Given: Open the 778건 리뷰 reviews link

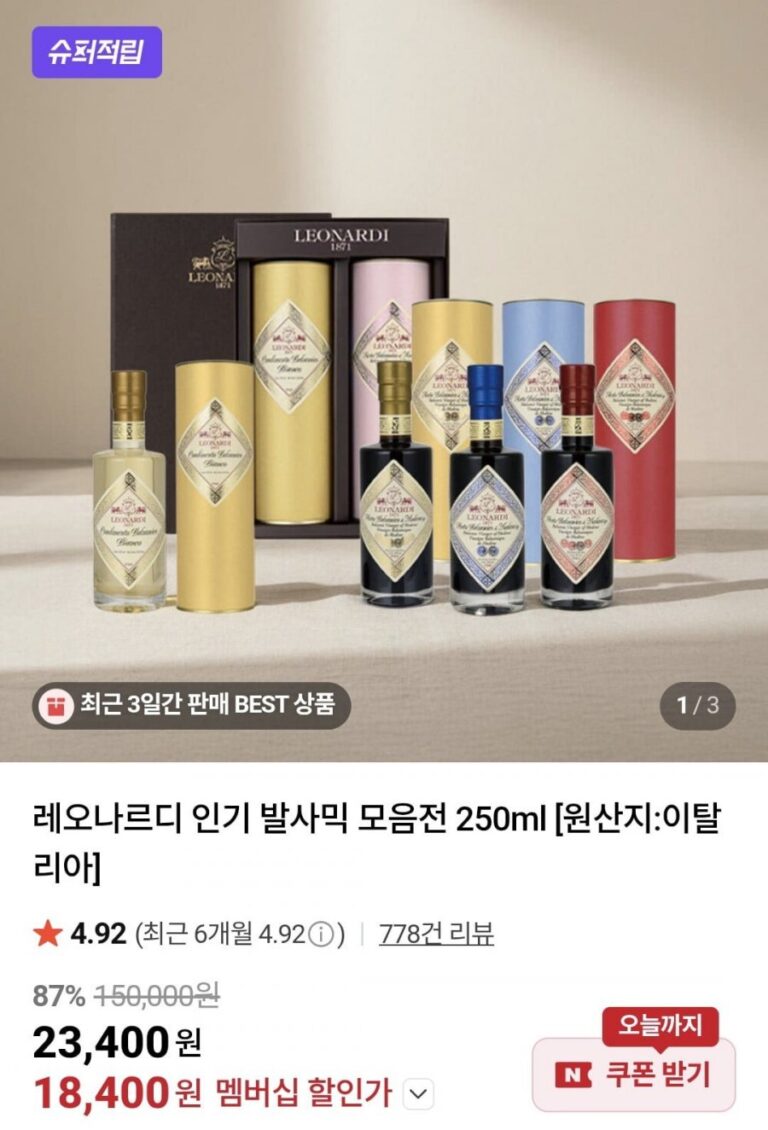Looking at the screenshot, I should [x=436, y=934].
